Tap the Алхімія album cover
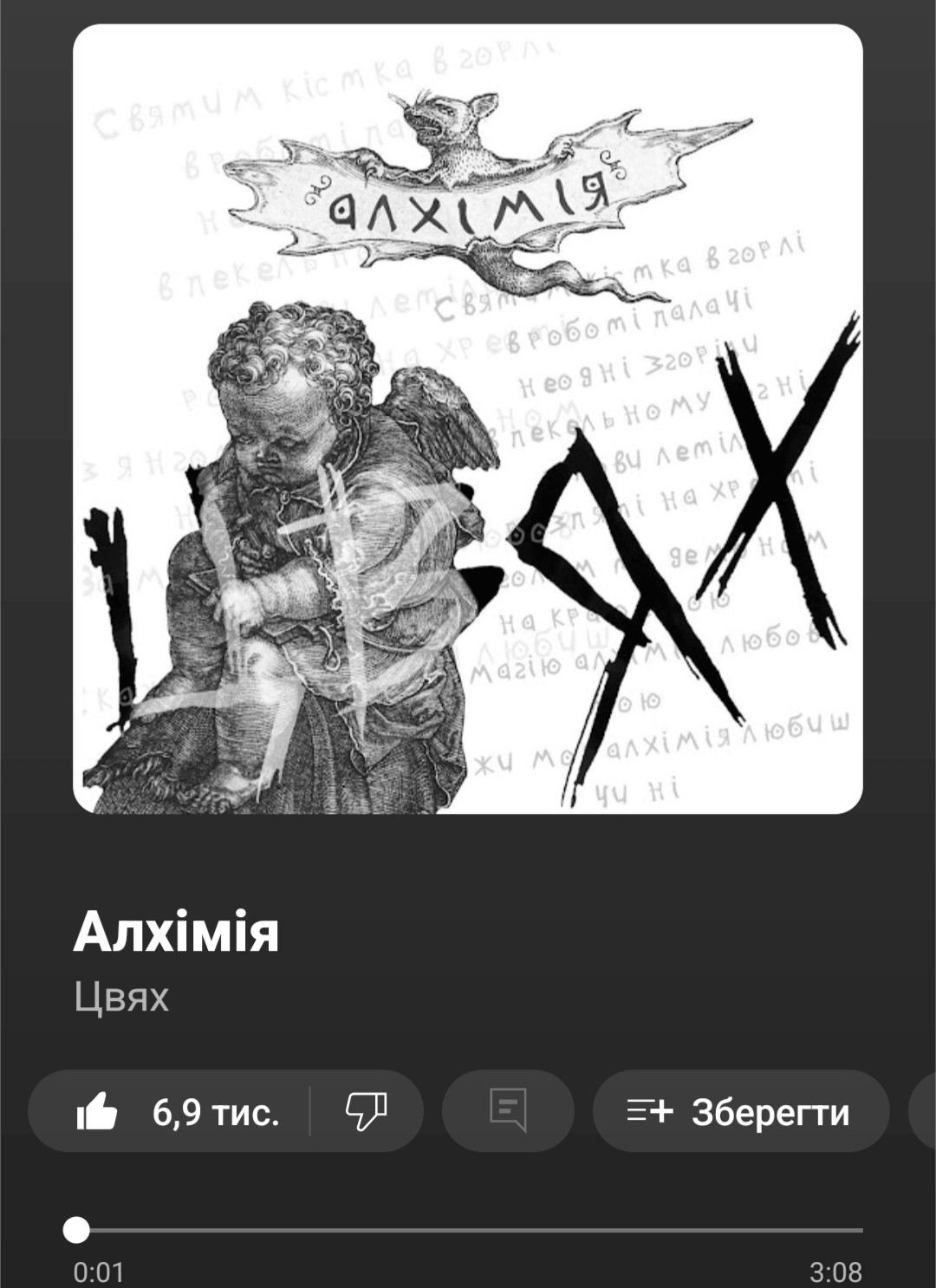This screenshot has width=936, height=1288. (468, 419)
